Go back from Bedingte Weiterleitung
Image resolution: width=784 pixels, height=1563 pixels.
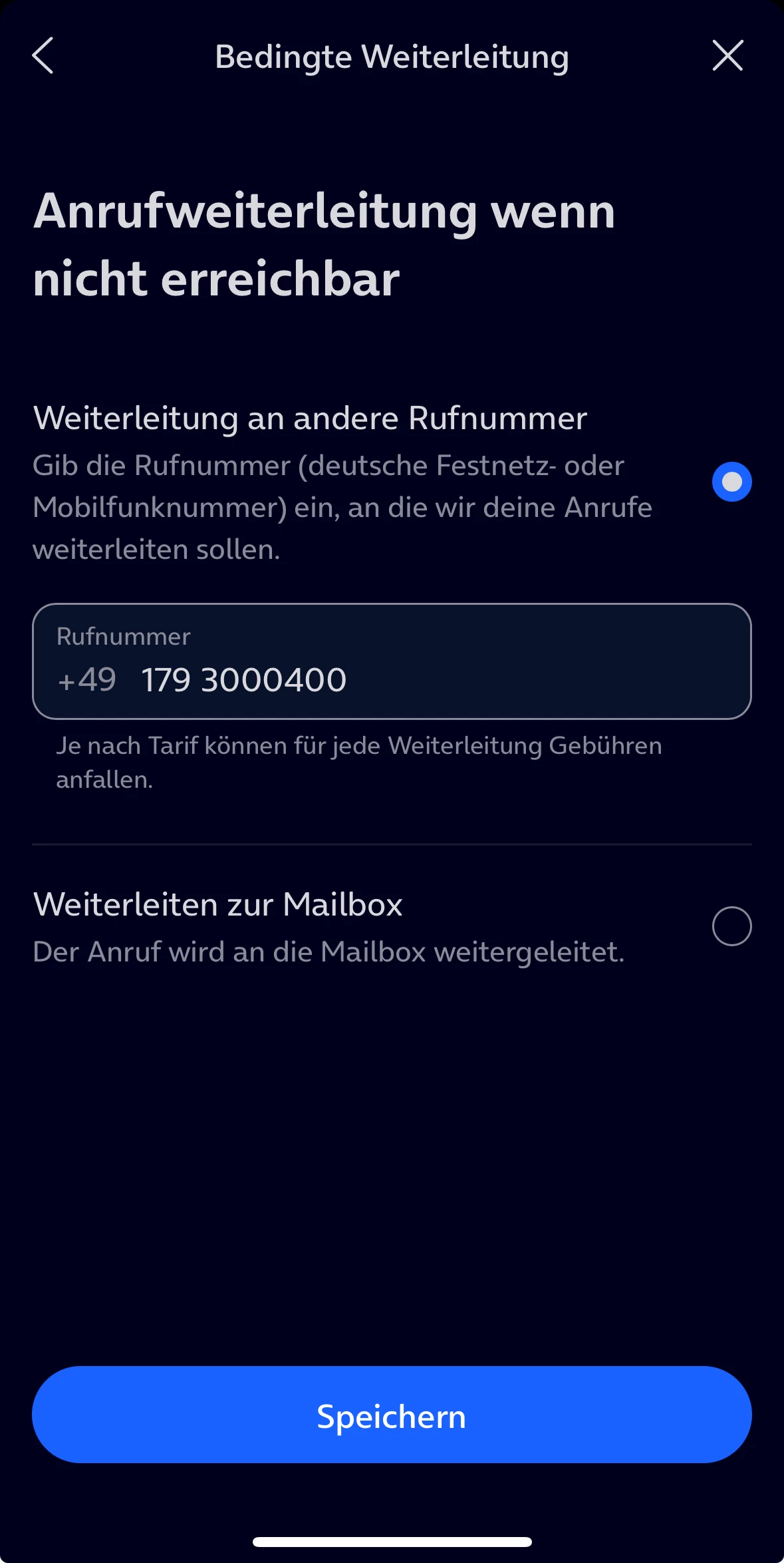43,55
